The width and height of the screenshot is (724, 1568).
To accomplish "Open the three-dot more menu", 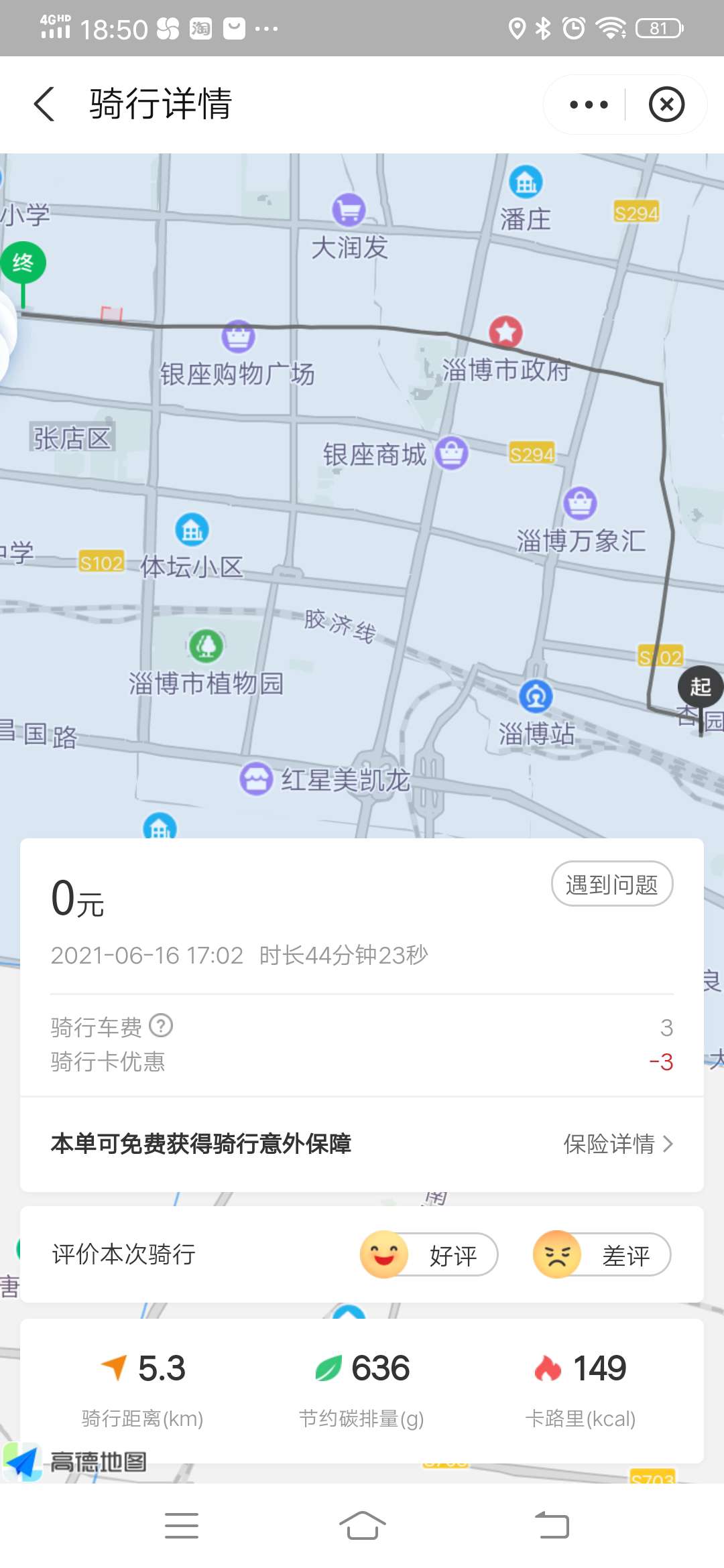I will tap(588, 105).
